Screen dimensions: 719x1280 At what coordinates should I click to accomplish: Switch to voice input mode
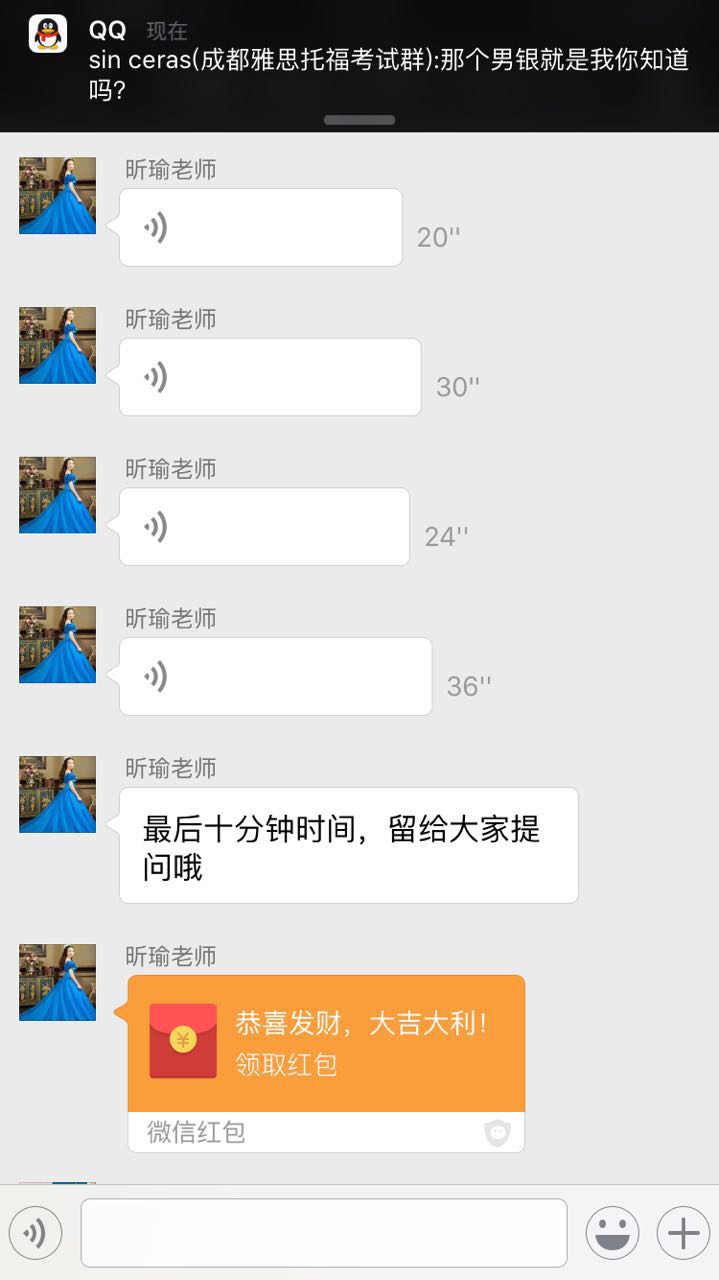36,1233
